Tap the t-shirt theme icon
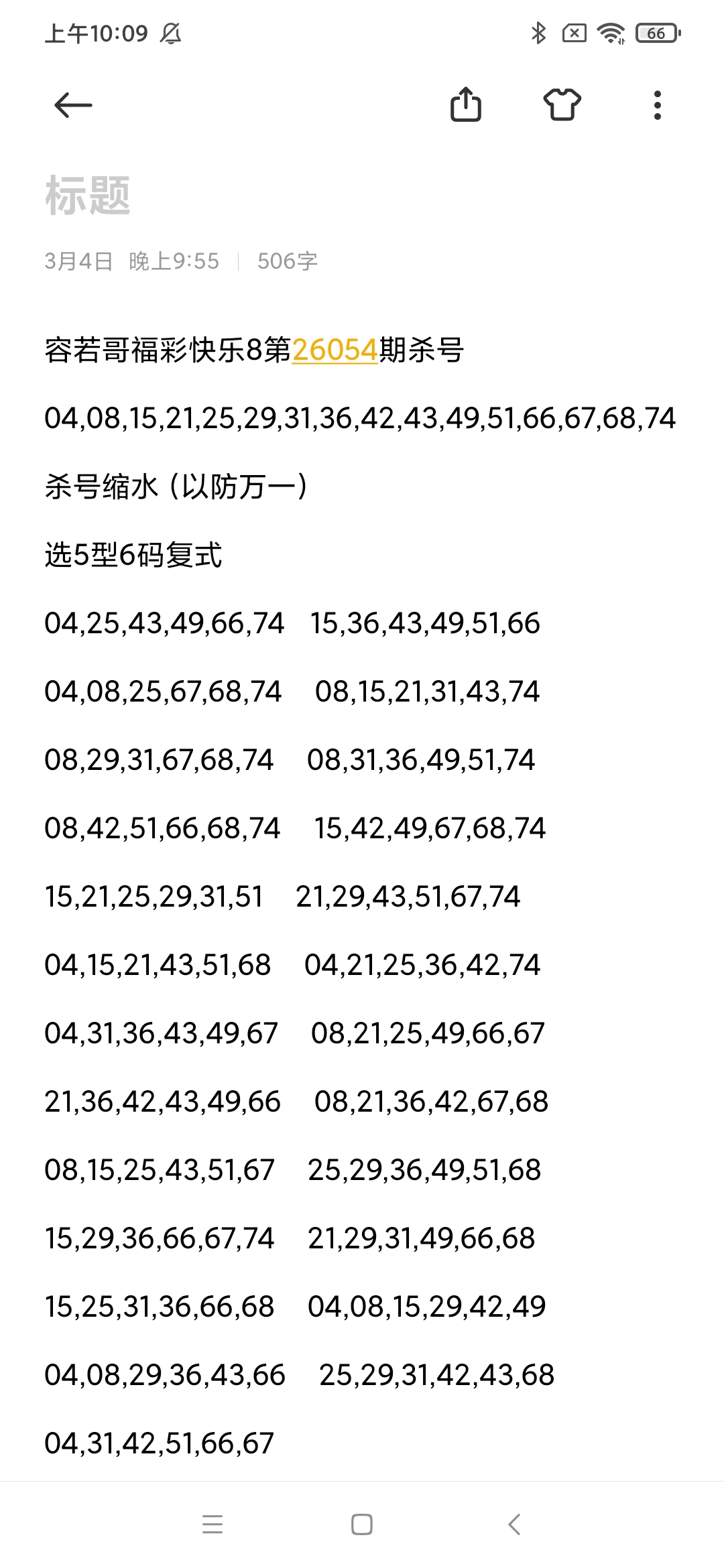 (x=563, y=105)
